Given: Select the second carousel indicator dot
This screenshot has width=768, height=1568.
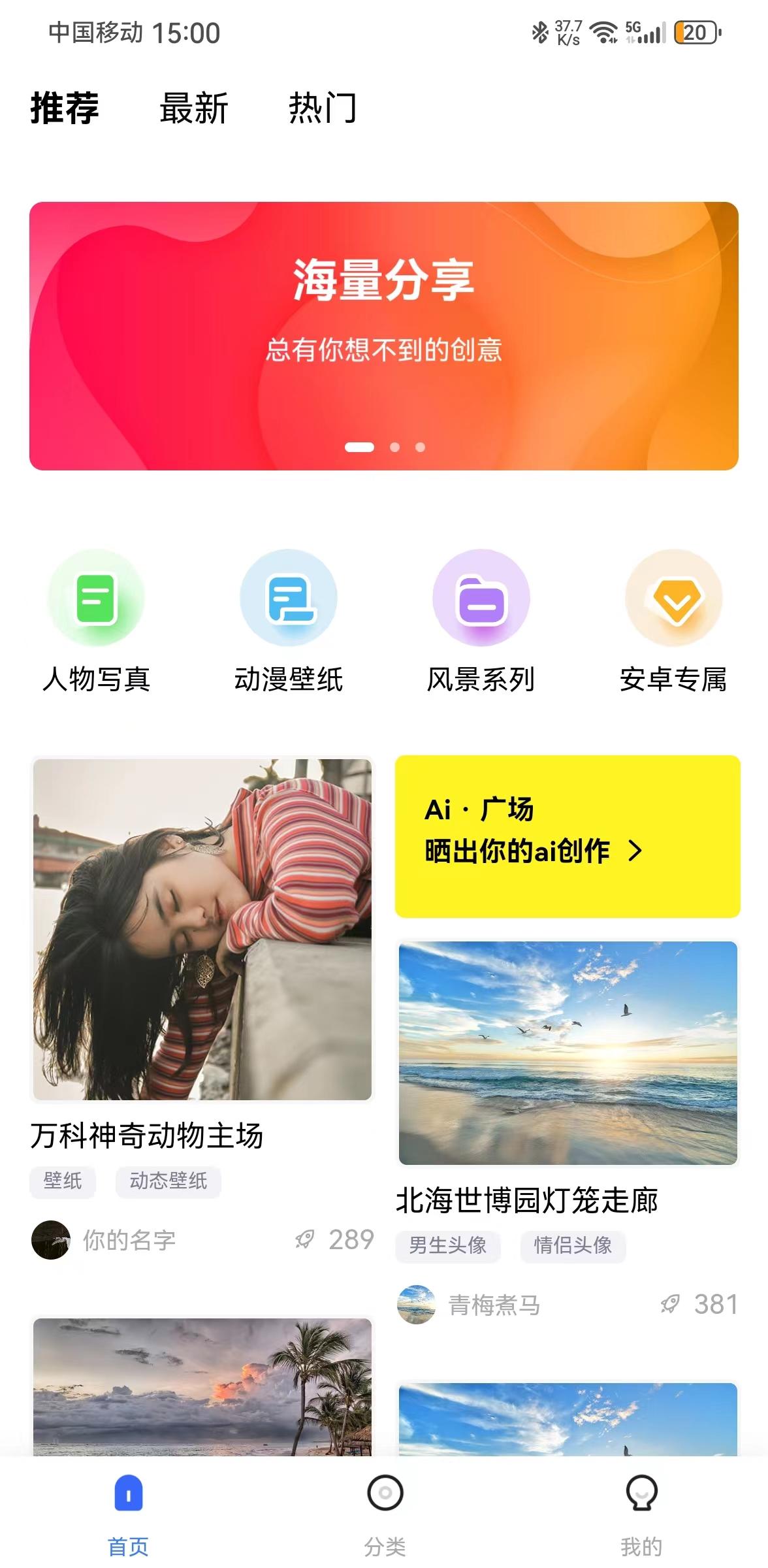Looking at the screenshot, I should tap(396, 447).
